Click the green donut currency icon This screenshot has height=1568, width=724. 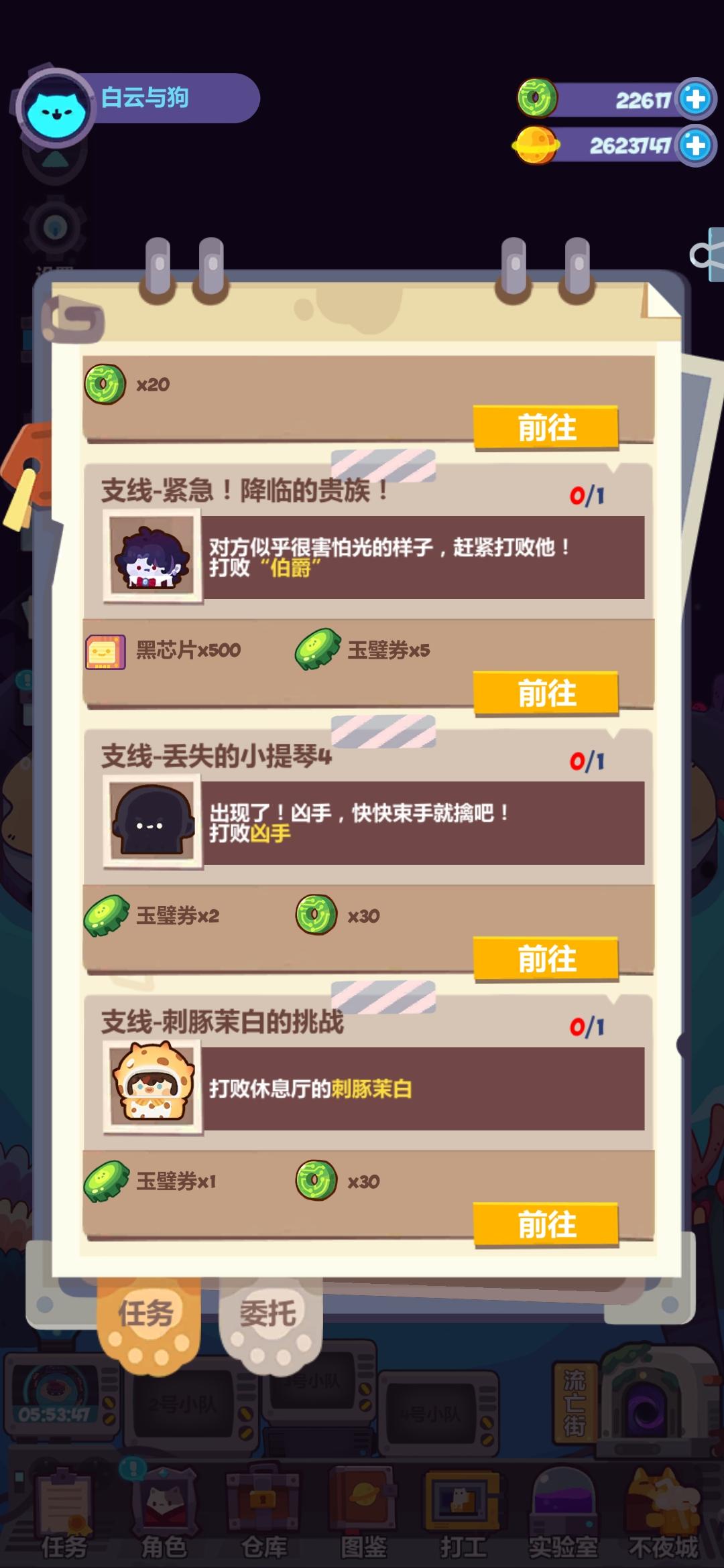(x=536, y=97)
